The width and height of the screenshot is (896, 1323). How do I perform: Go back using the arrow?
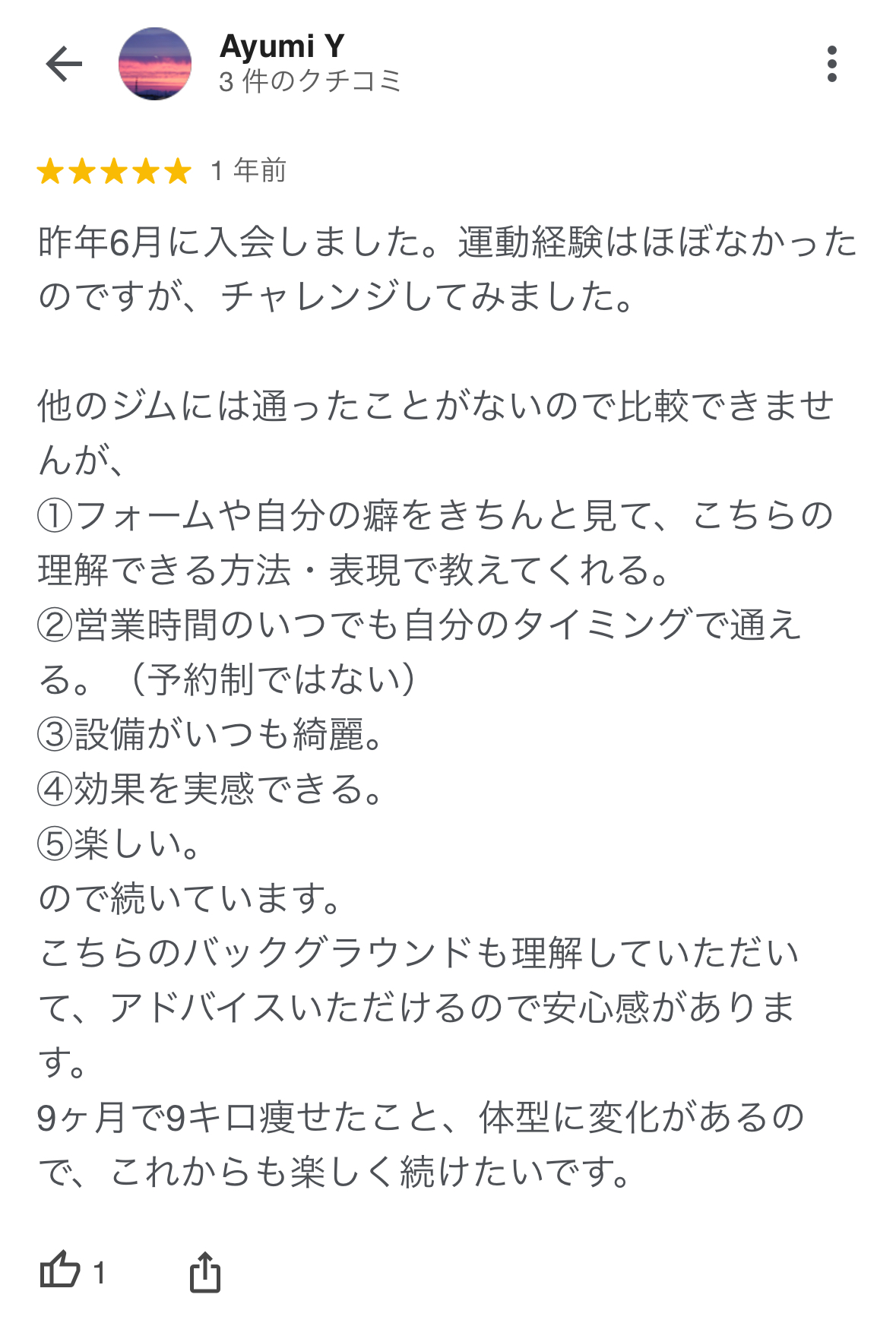point(64,64)
